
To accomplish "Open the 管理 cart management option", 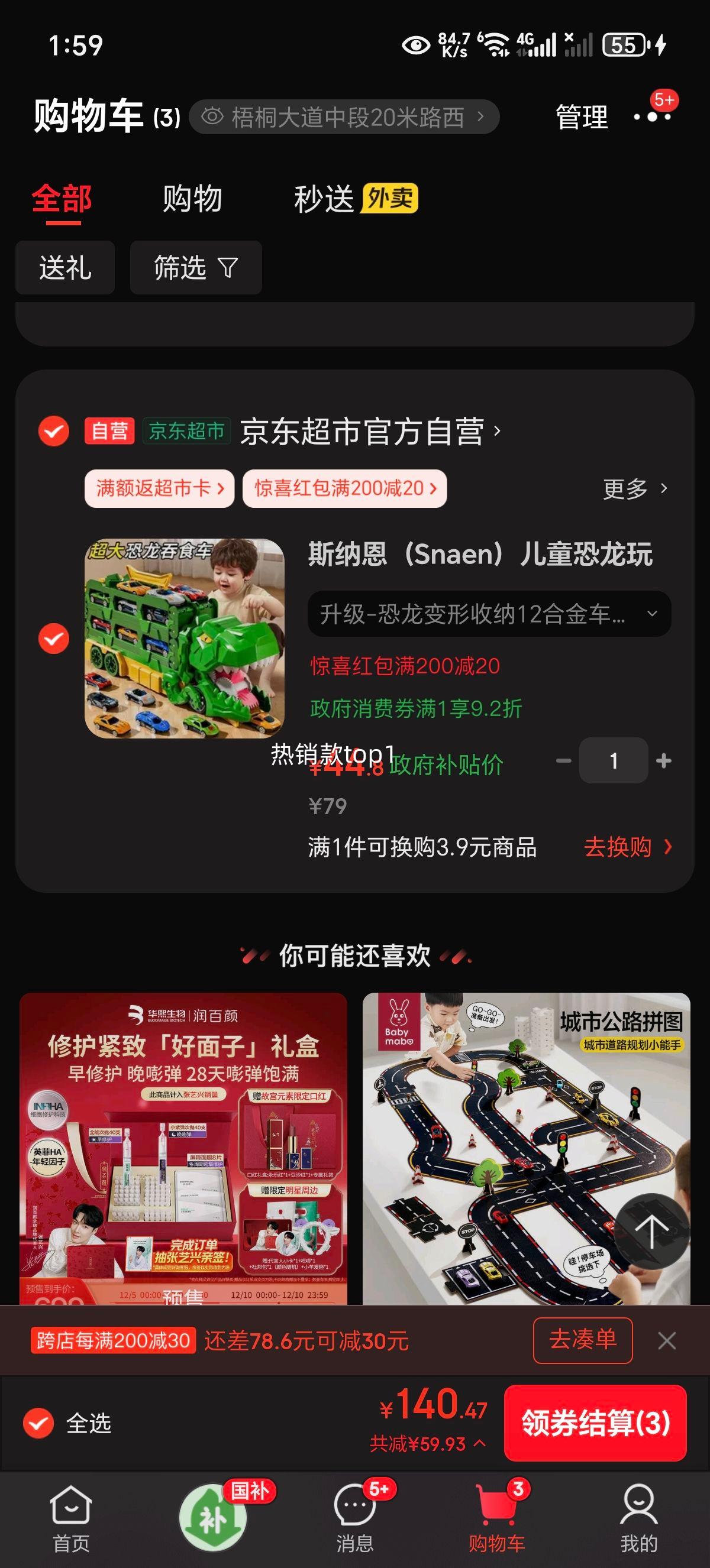I will click(x=582, y=116).
